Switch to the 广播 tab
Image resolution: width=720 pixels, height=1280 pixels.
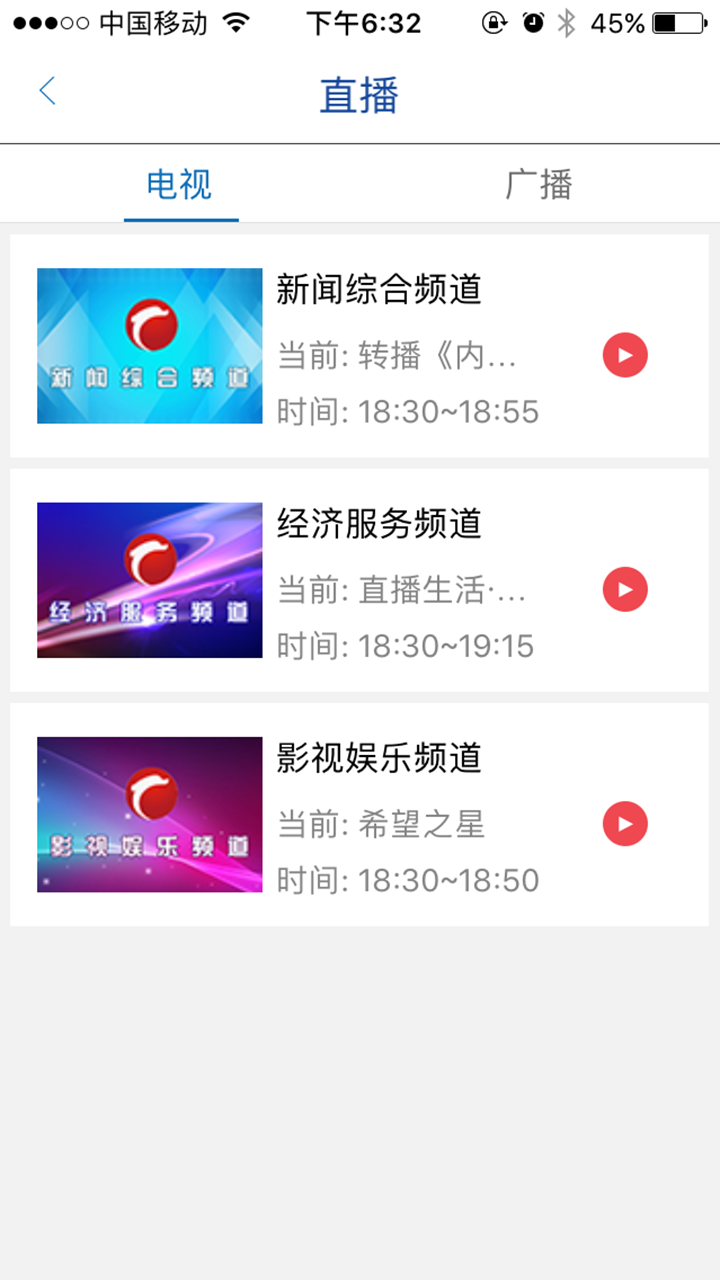540,185
